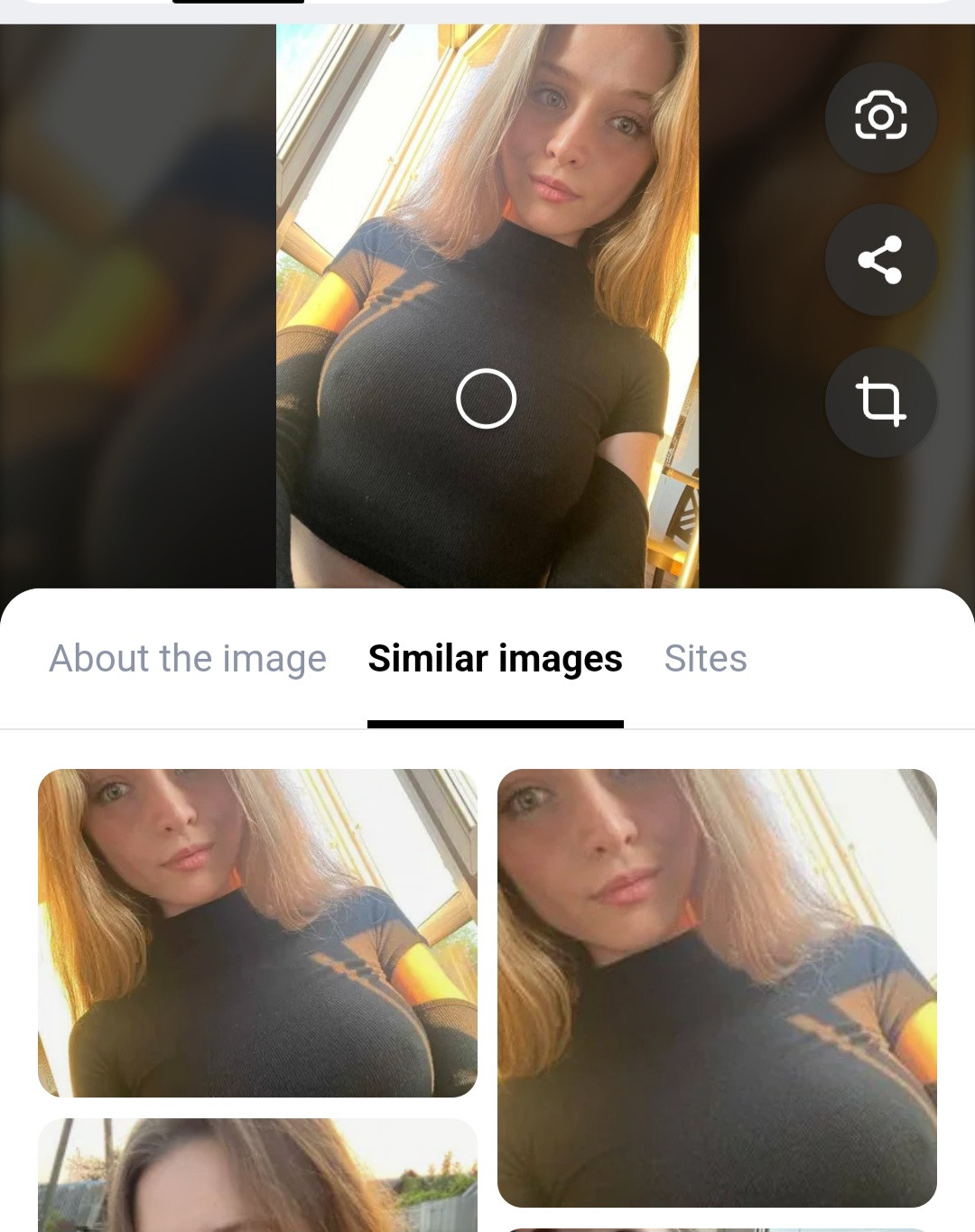Screen dimensions: 975x1232
Task: Select the Similar images tab
Action: tap(495, 659)
